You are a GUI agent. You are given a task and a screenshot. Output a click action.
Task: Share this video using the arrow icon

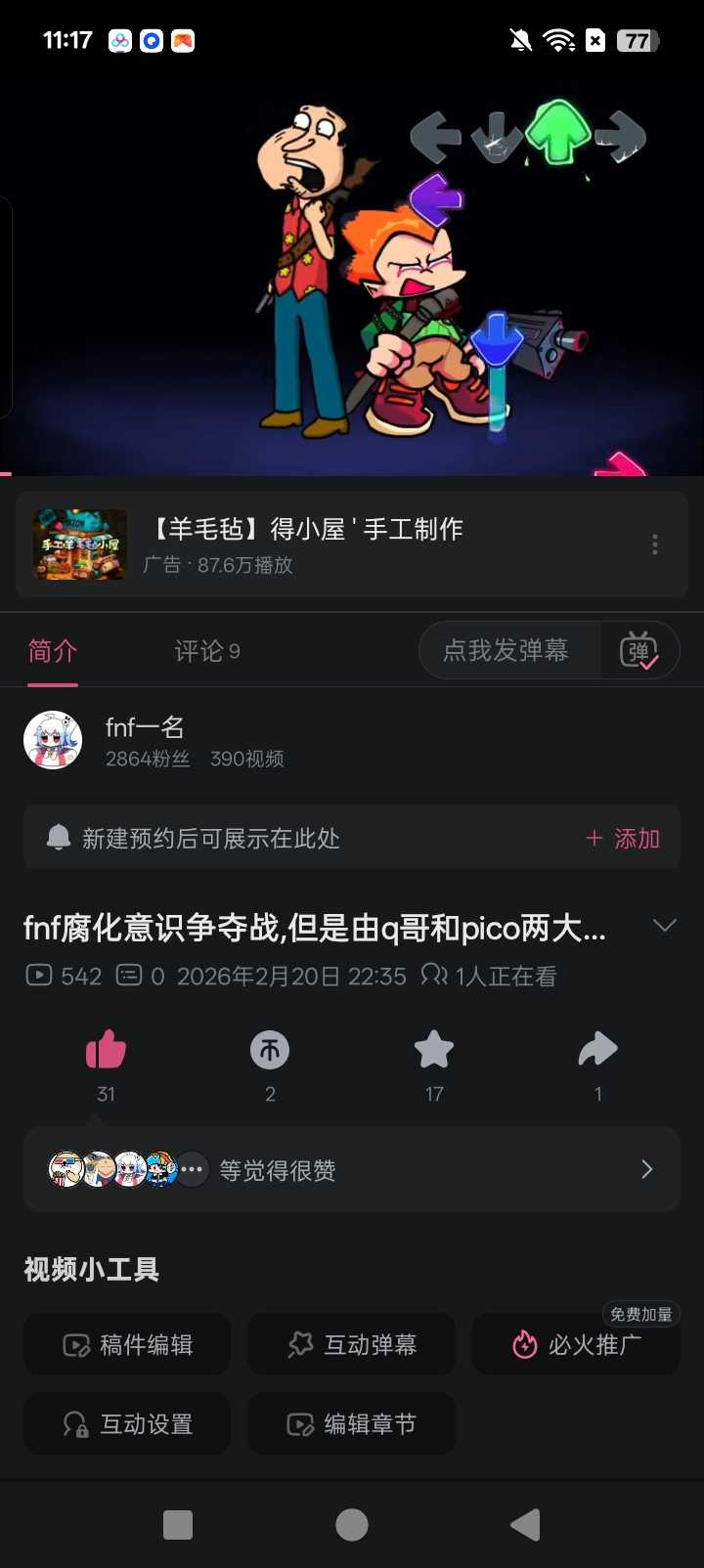pyautogui.click(x=597, y=1051)
